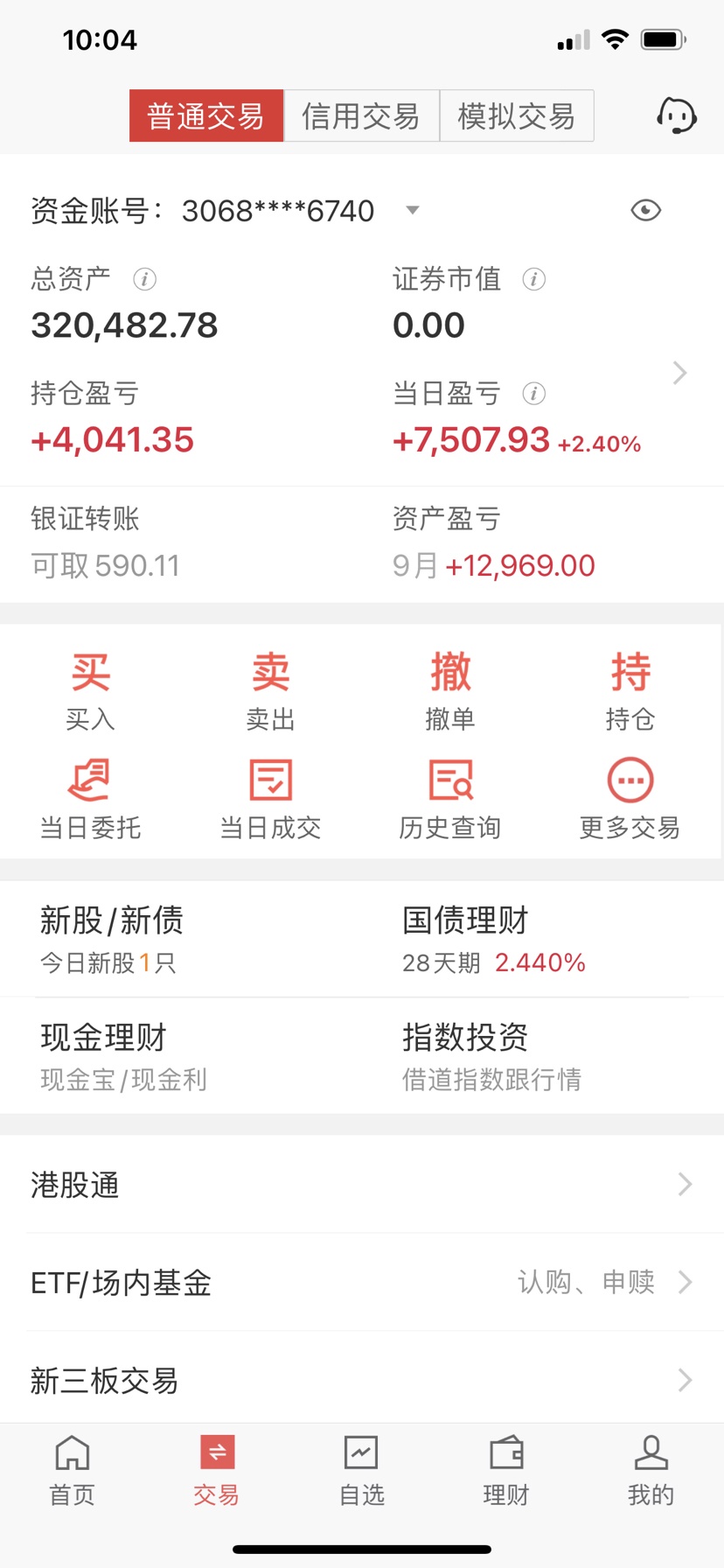
Task: Switch to the 信用交易 tab
Action: [x=361, y=115]
